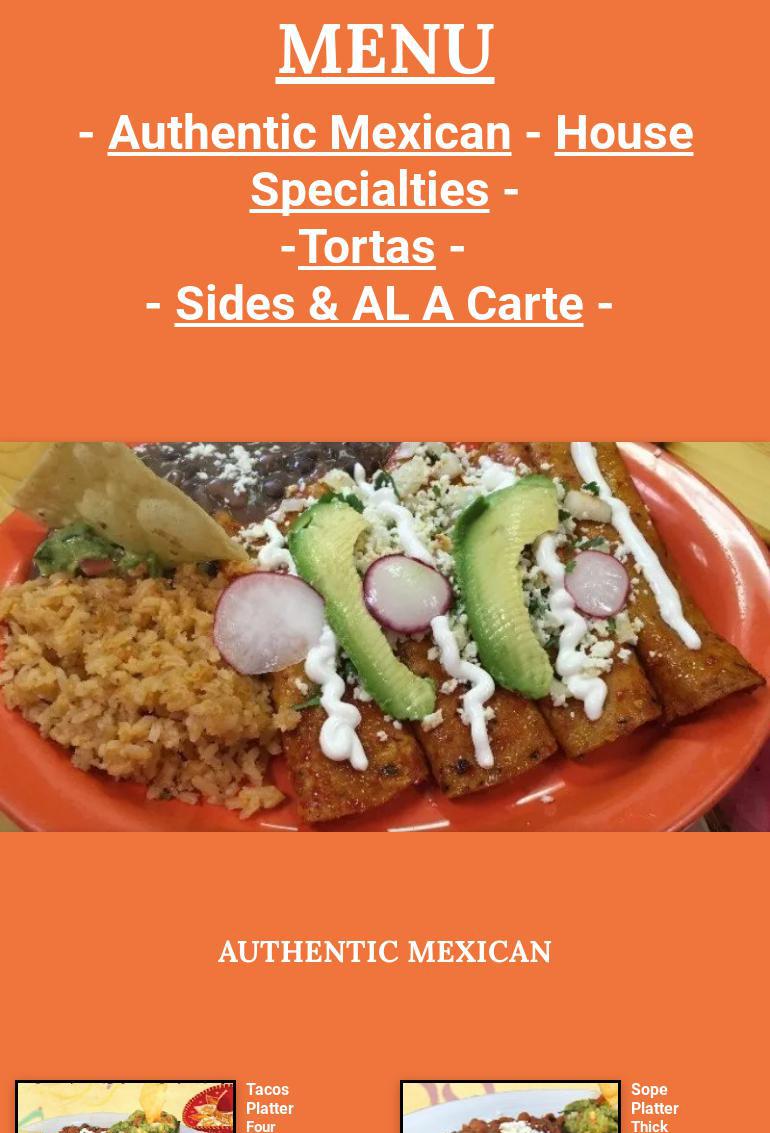Screen dimensions: 770x1133
Task: Open the Tacos Platter photo
Action: tap(125, 1107)
